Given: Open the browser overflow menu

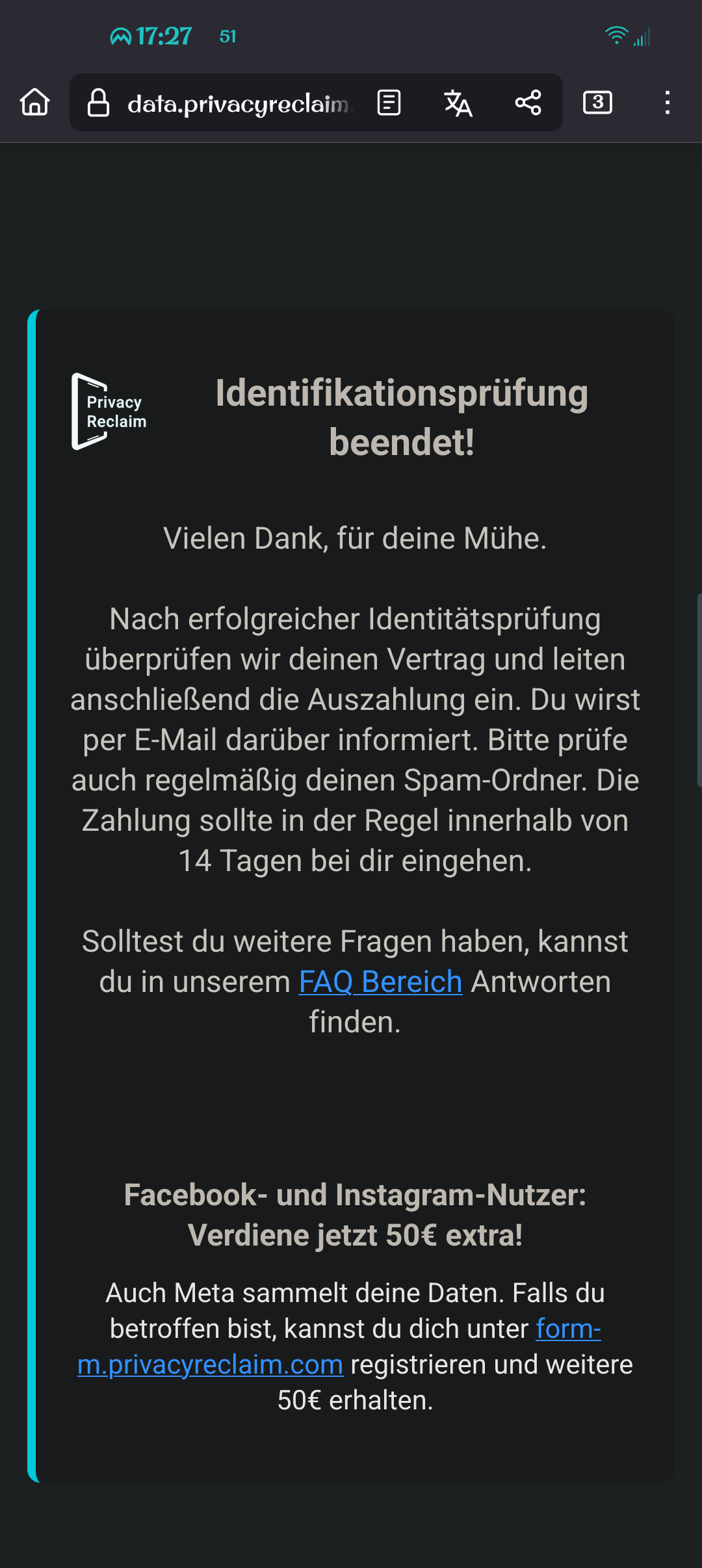Looking at the screenshot, I should [667, 103].
